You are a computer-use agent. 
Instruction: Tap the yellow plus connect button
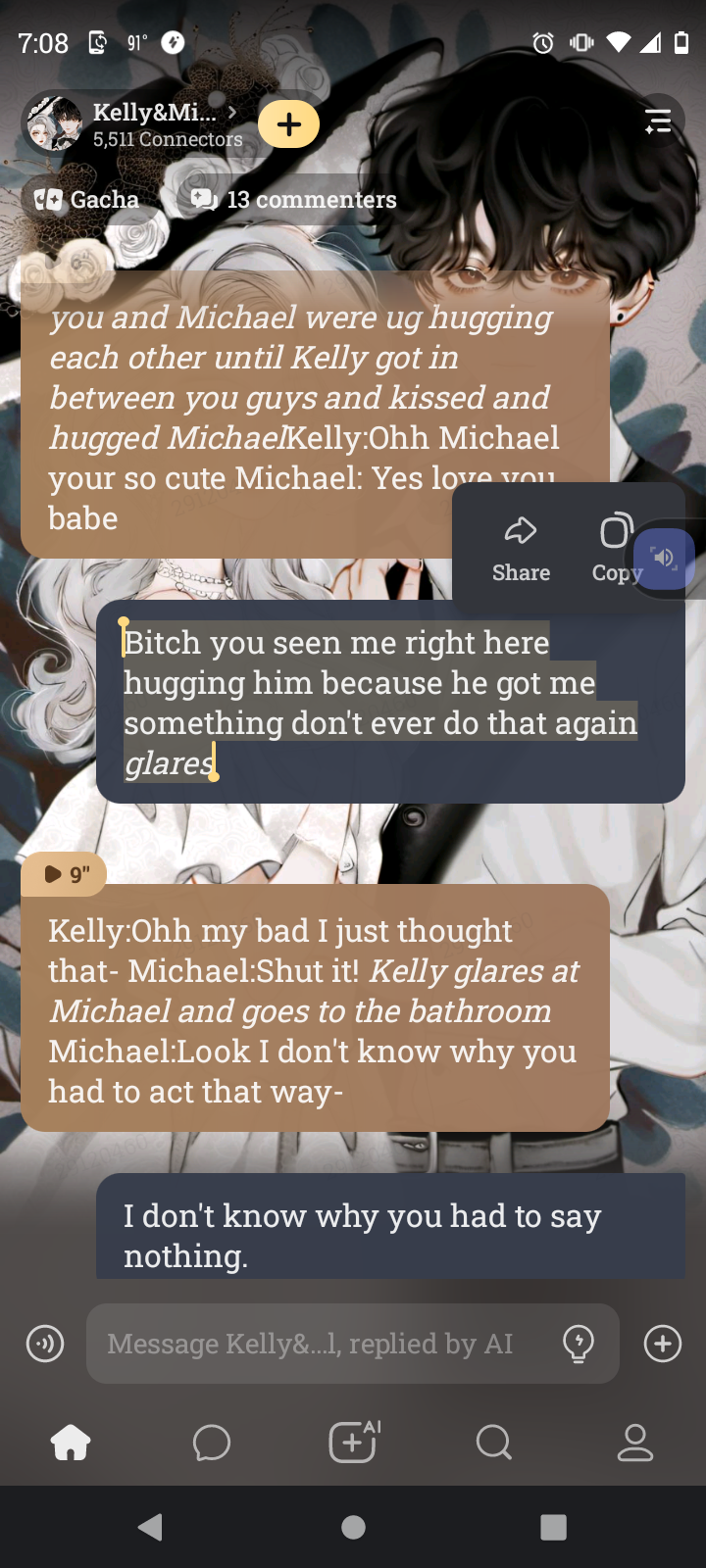tap(288, 124)
